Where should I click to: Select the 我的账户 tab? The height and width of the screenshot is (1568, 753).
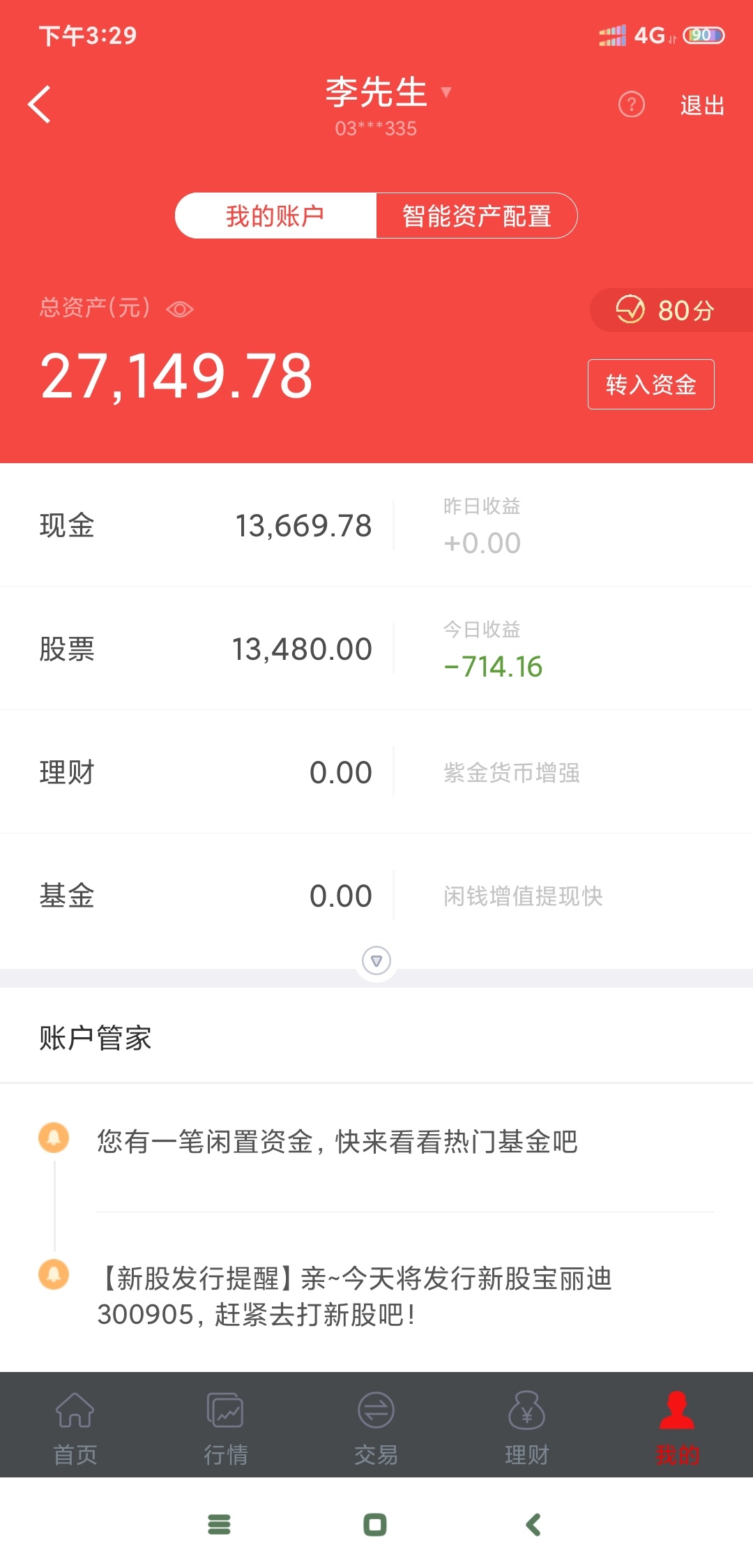[x=275, y=216]
